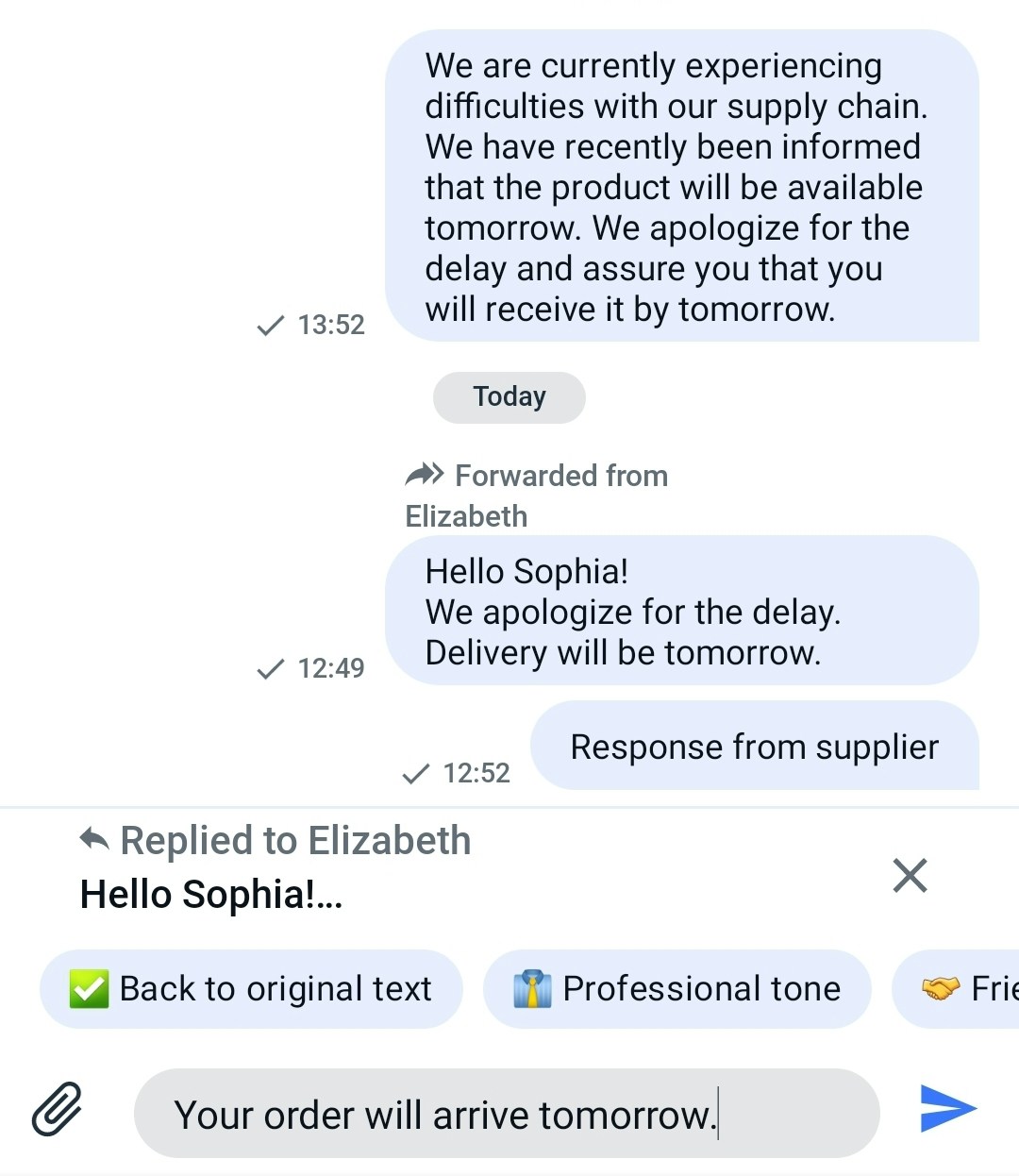Open the attachment paperclip

[58, 1110]
